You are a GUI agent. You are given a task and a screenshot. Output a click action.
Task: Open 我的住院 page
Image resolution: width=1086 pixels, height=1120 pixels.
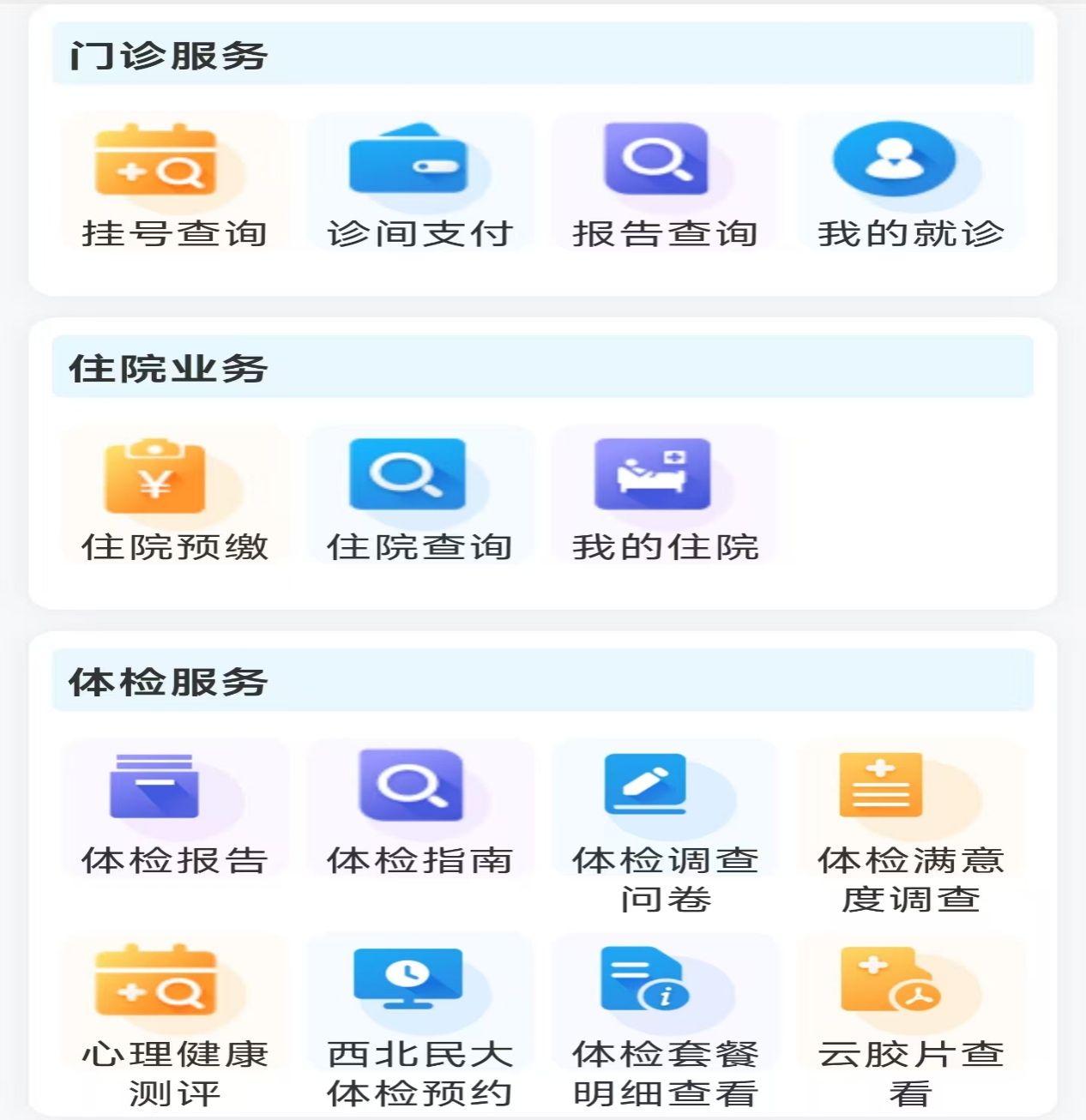pyautogui.click(x=665, y=496)
